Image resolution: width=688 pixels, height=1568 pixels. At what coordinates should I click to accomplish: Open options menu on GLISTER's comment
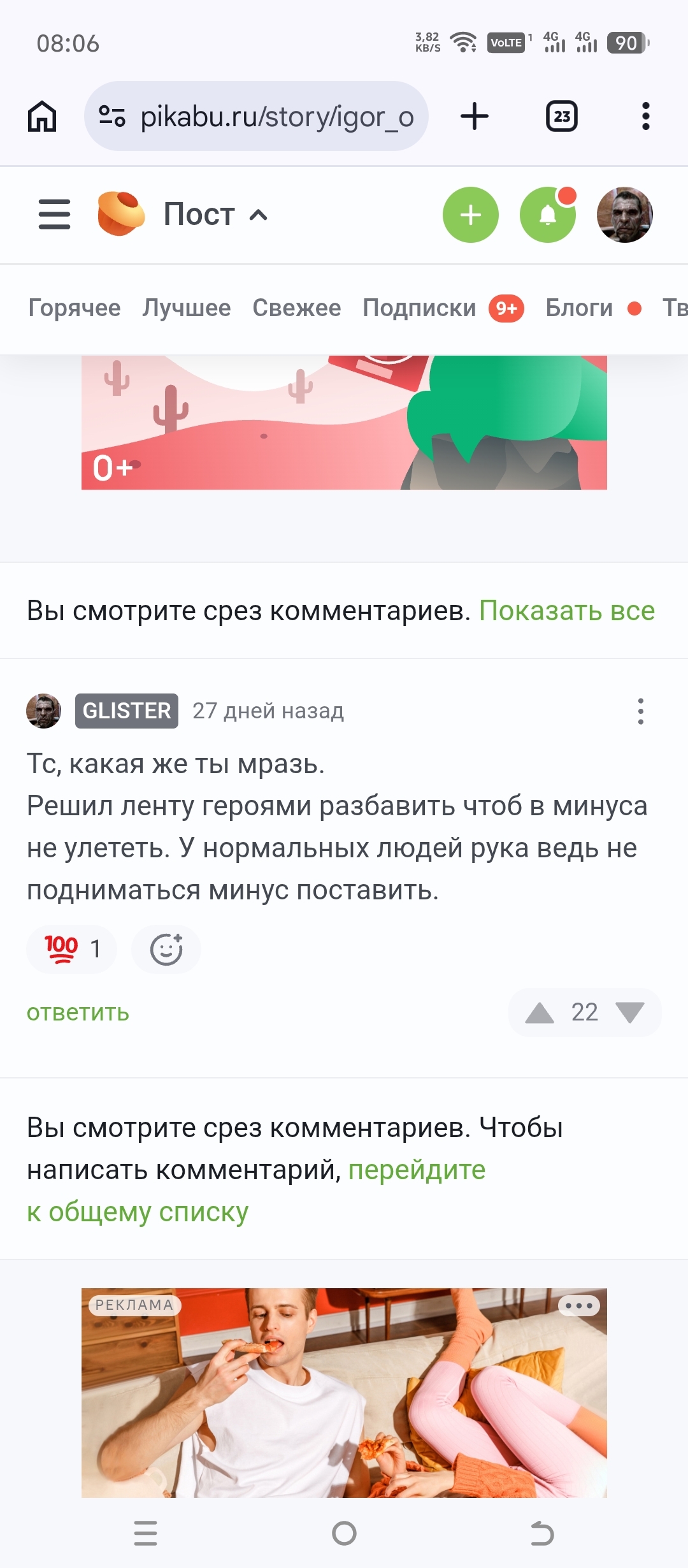pyautogui.click(x=640, y=711)
